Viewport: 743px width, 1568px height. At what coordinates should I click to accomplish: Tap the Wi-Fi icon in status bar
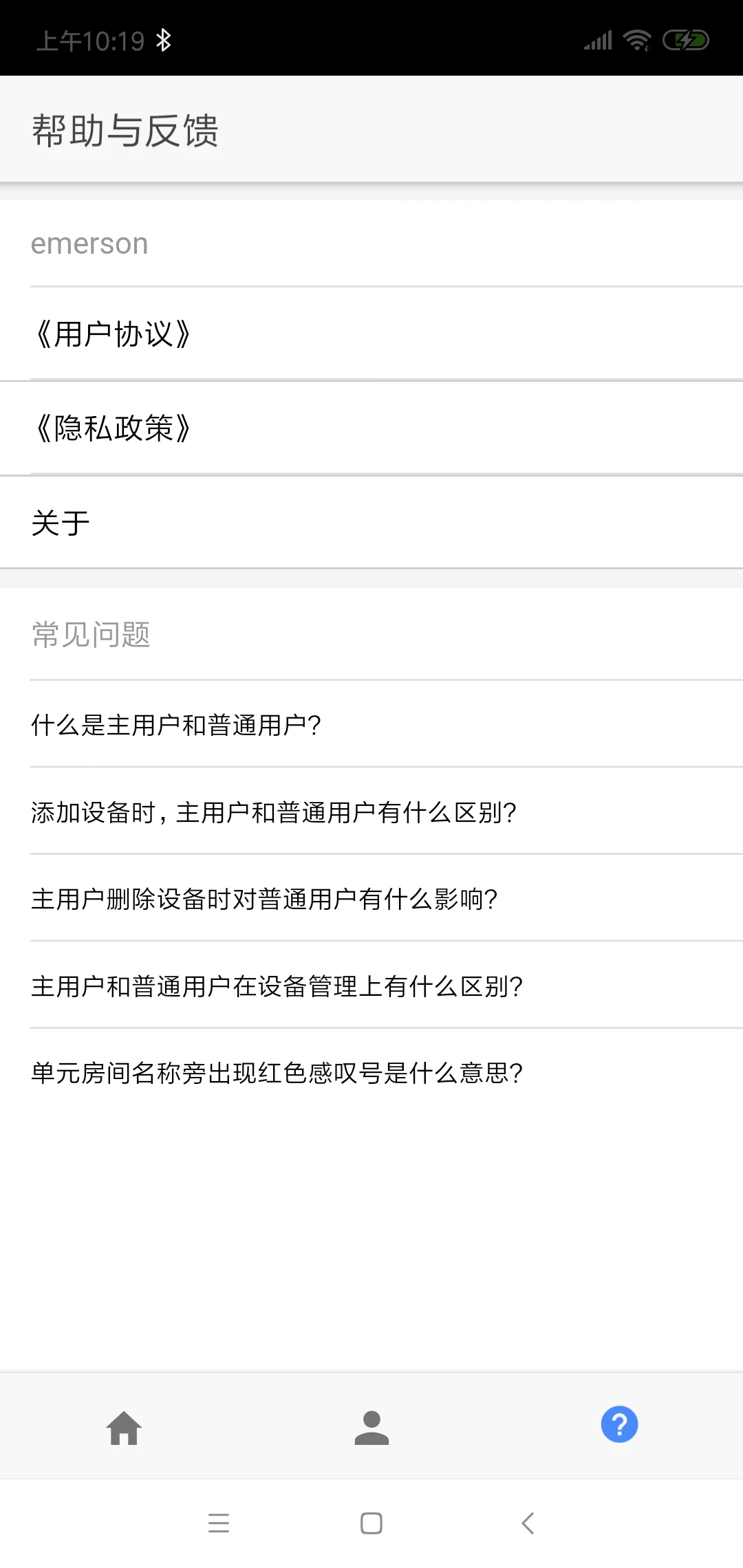click(x=636, y=40)
